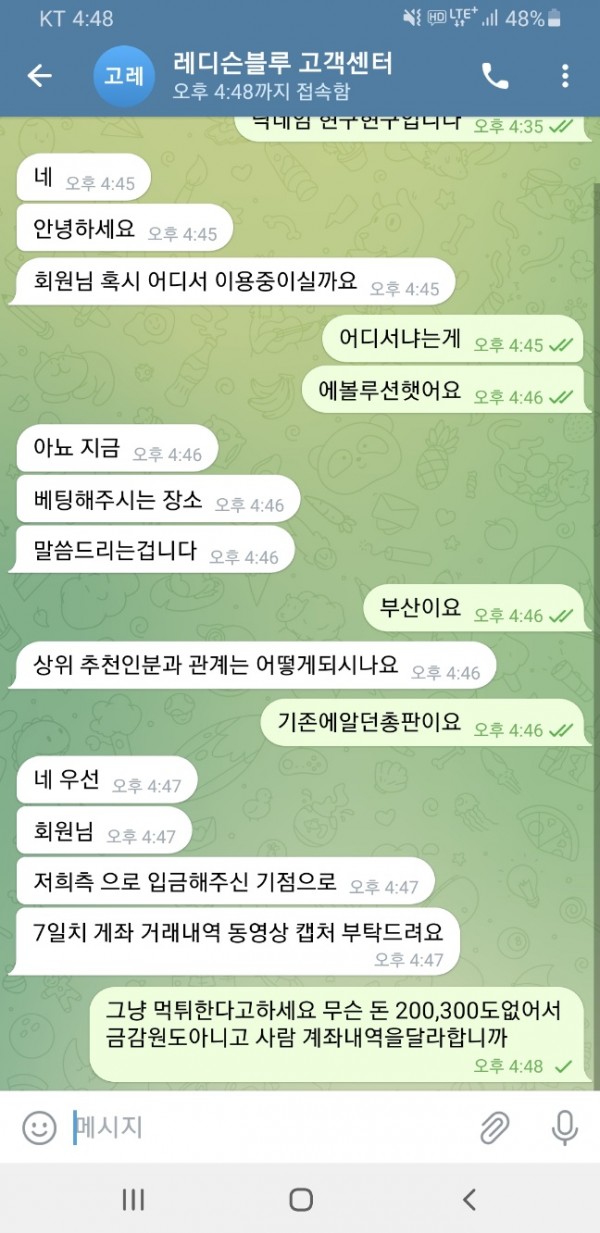
Task: Record a voice message with microphone
Action: pos(565,1128)
